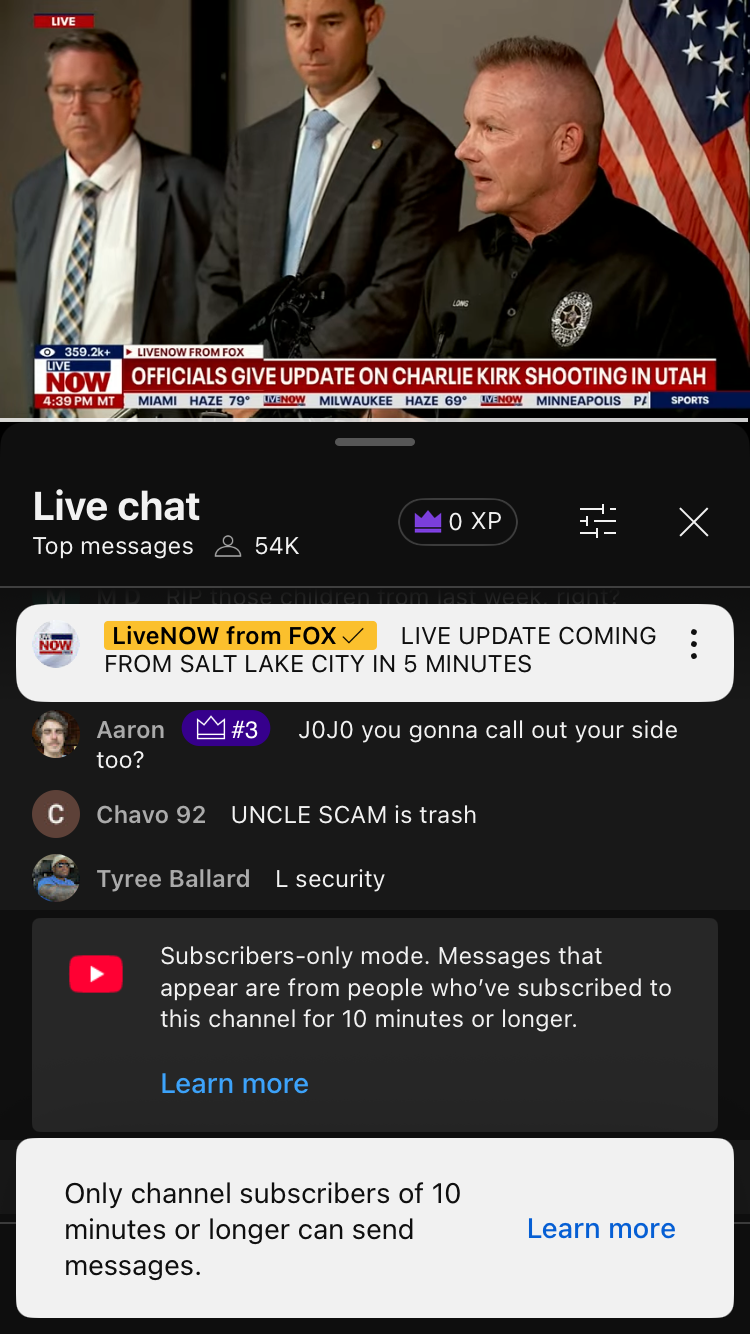
Task: Tap the Top messages chat mode label
Action: (113, 546)
